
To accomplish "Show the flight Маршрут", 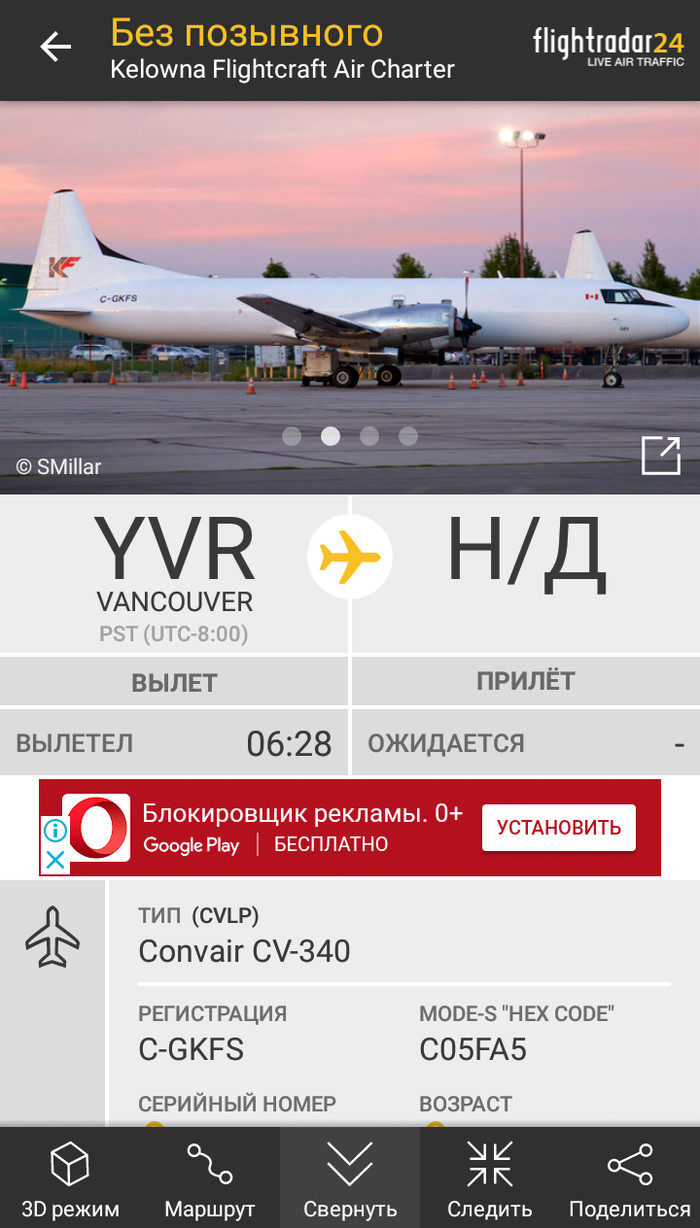I will coord(210,1180).
